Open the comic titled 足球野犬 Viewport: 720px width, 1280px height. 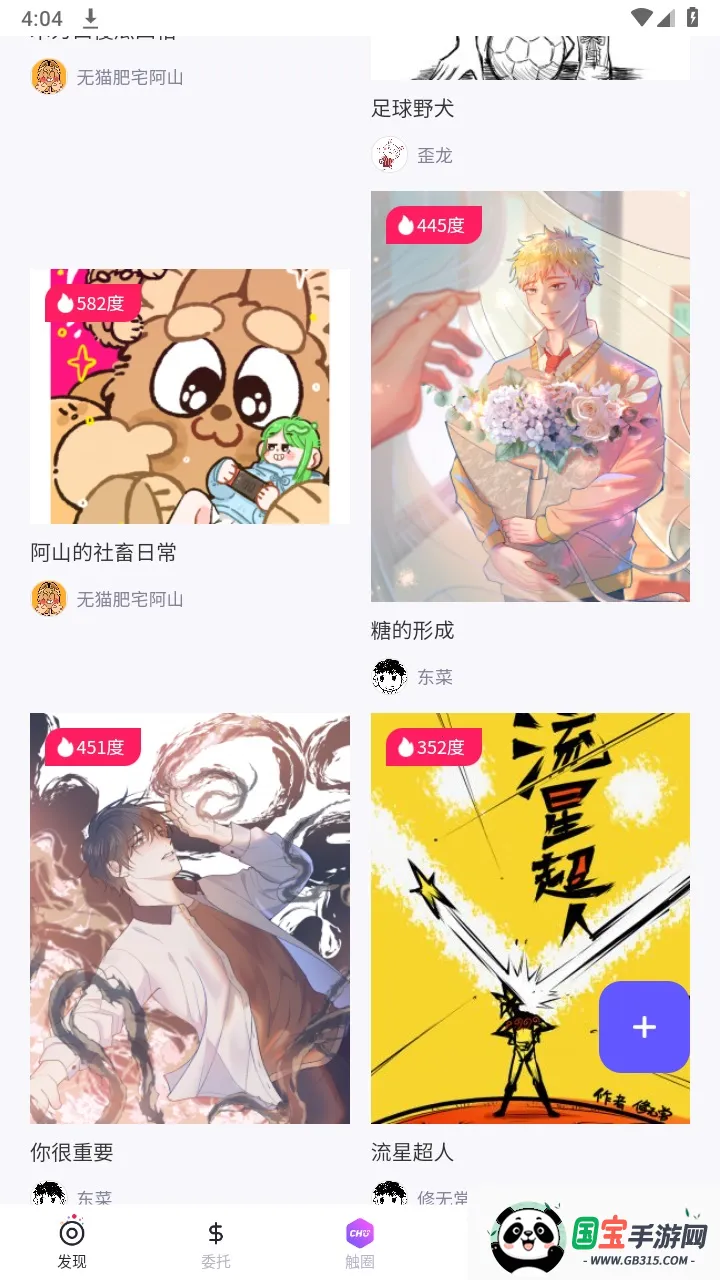point(412,108)
